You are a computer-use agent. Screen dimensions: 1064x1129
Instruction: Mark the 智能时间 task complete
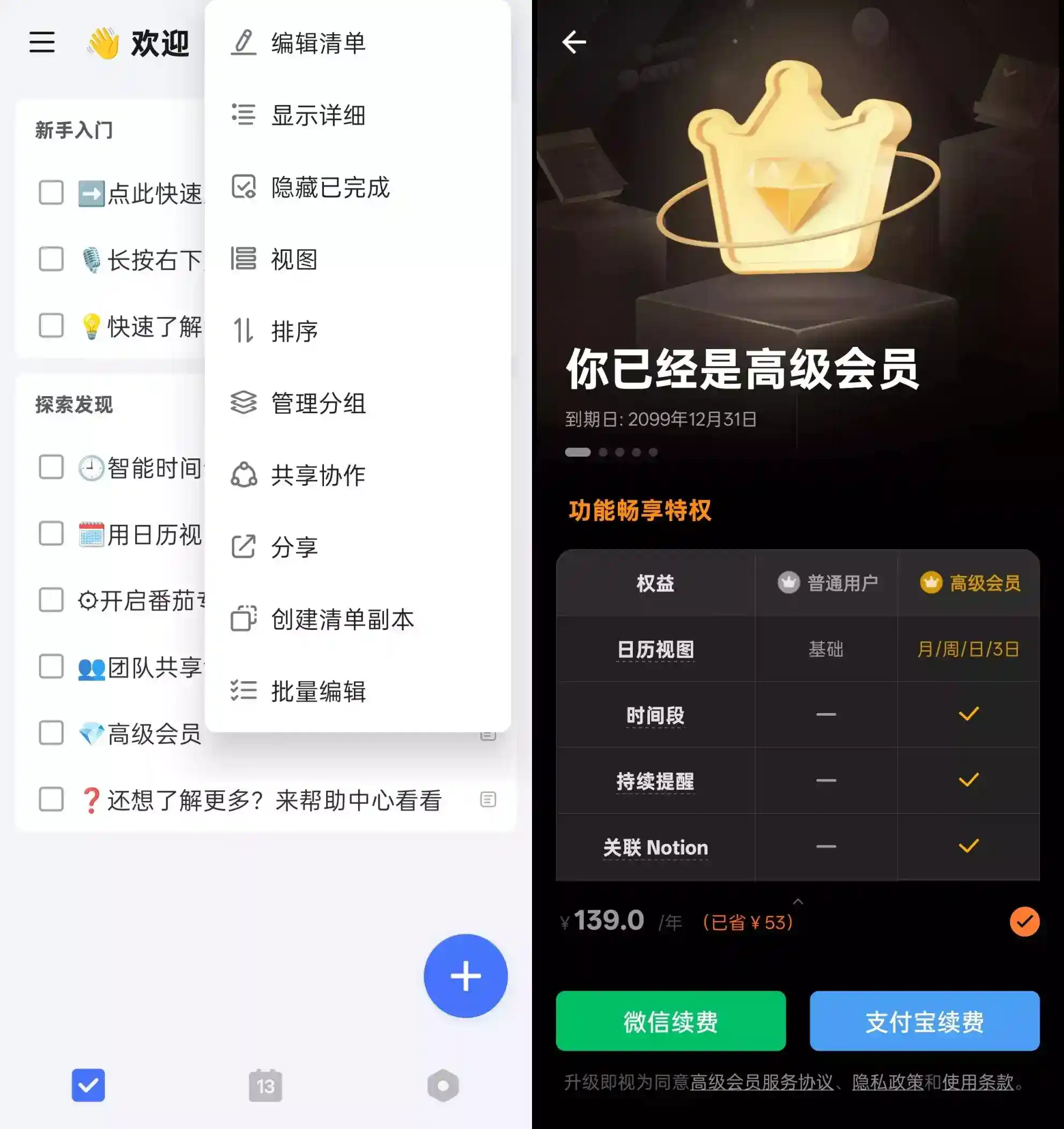pos(50,468)
